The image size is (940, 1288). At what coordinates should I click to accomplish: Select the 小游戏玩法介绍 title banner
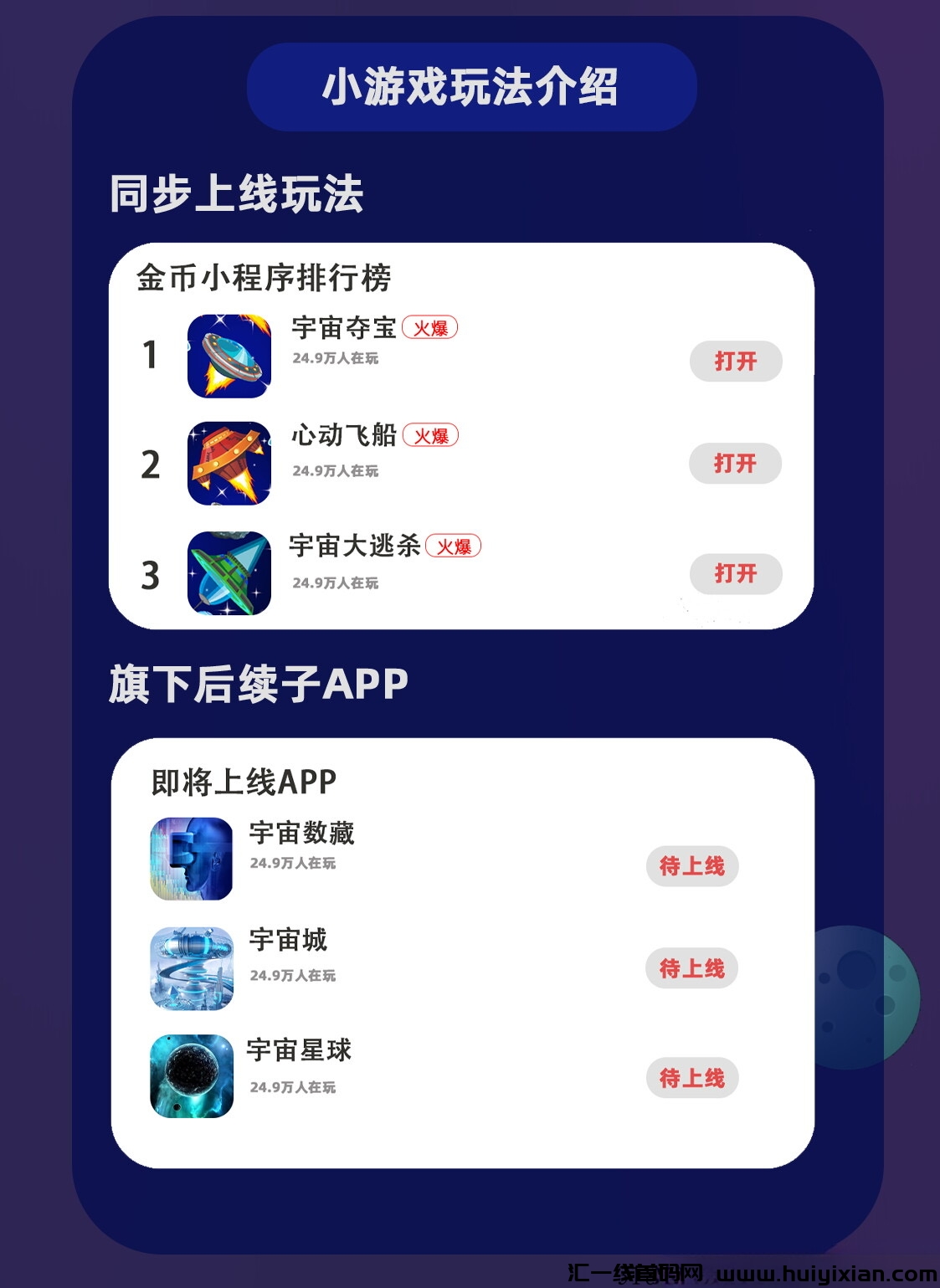[470, 89]
